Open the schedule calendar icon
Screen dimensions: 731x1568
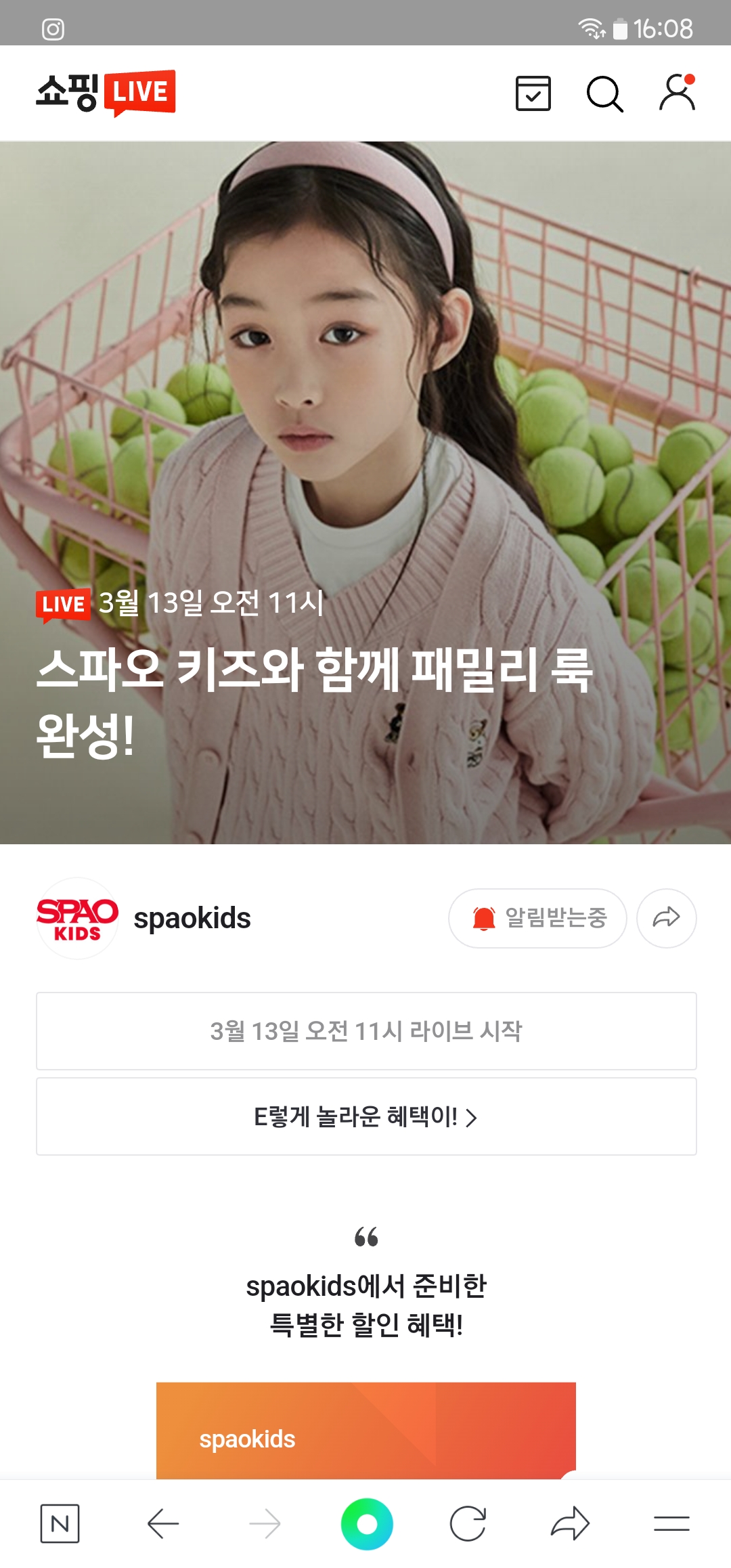point(533,93)
